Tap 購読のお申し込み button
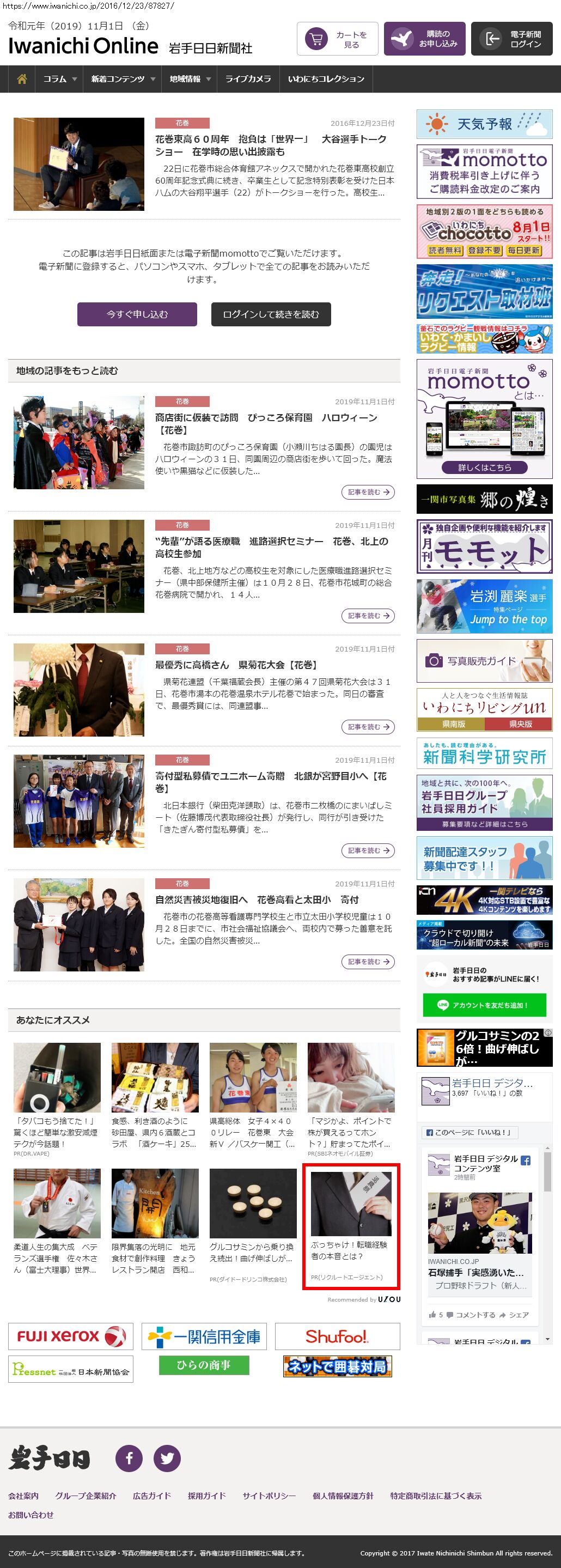The width and height of the screenshot is (561, 1568). 425,40
